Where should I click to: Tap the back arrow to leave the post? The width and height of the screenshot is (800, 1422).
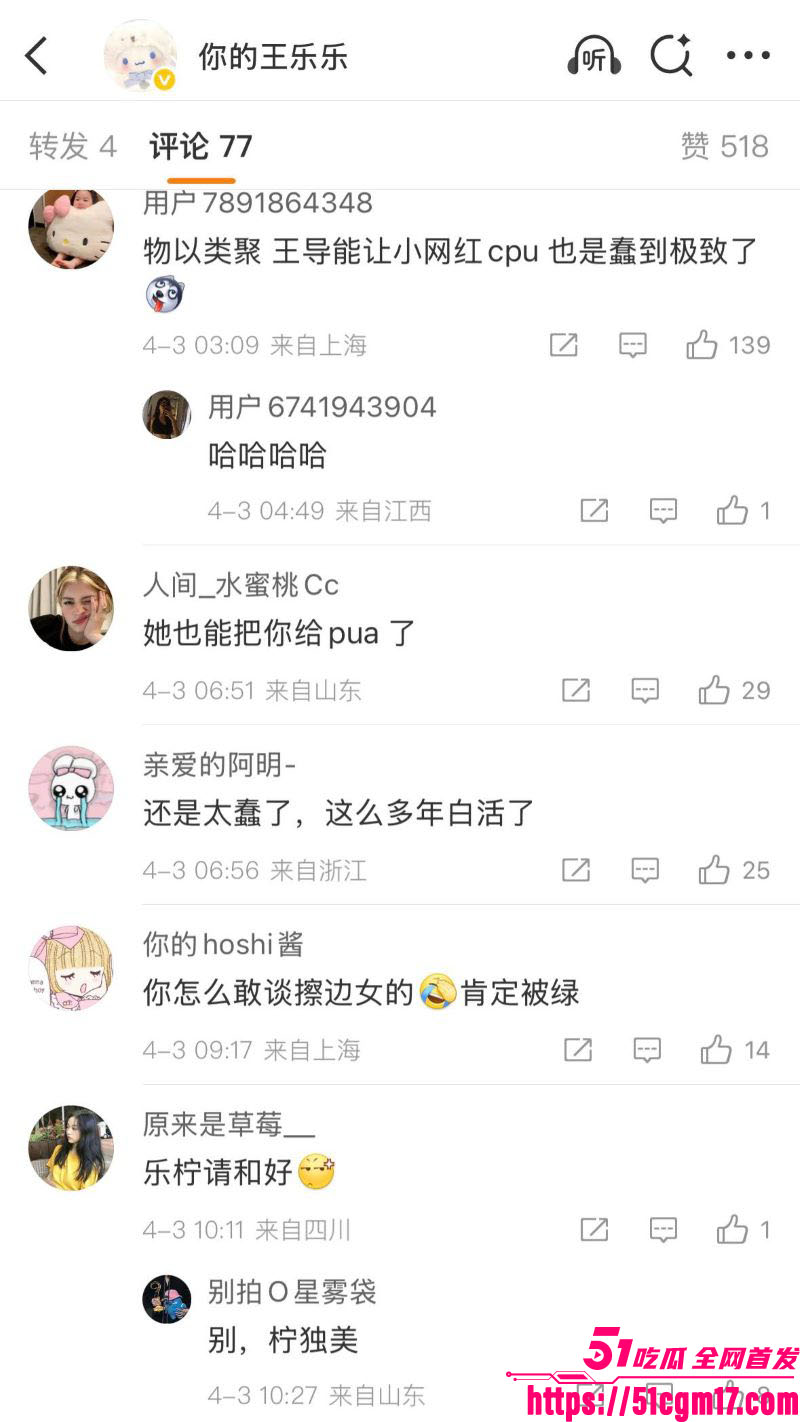click(x=37, y=57)
